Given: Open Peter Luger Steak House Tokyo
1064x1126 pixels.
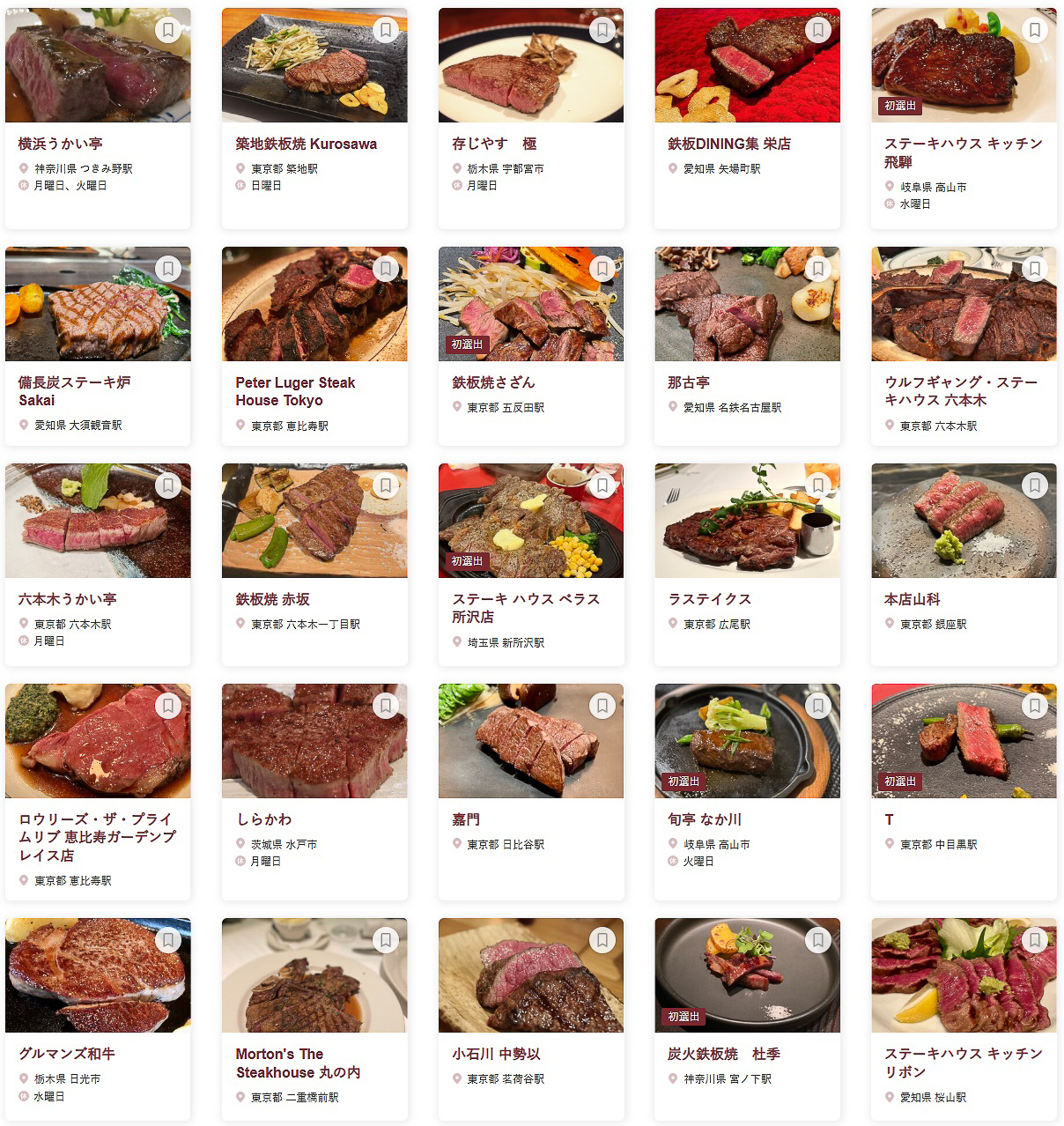Looking at the screenshot, I should tap(295, 391).
